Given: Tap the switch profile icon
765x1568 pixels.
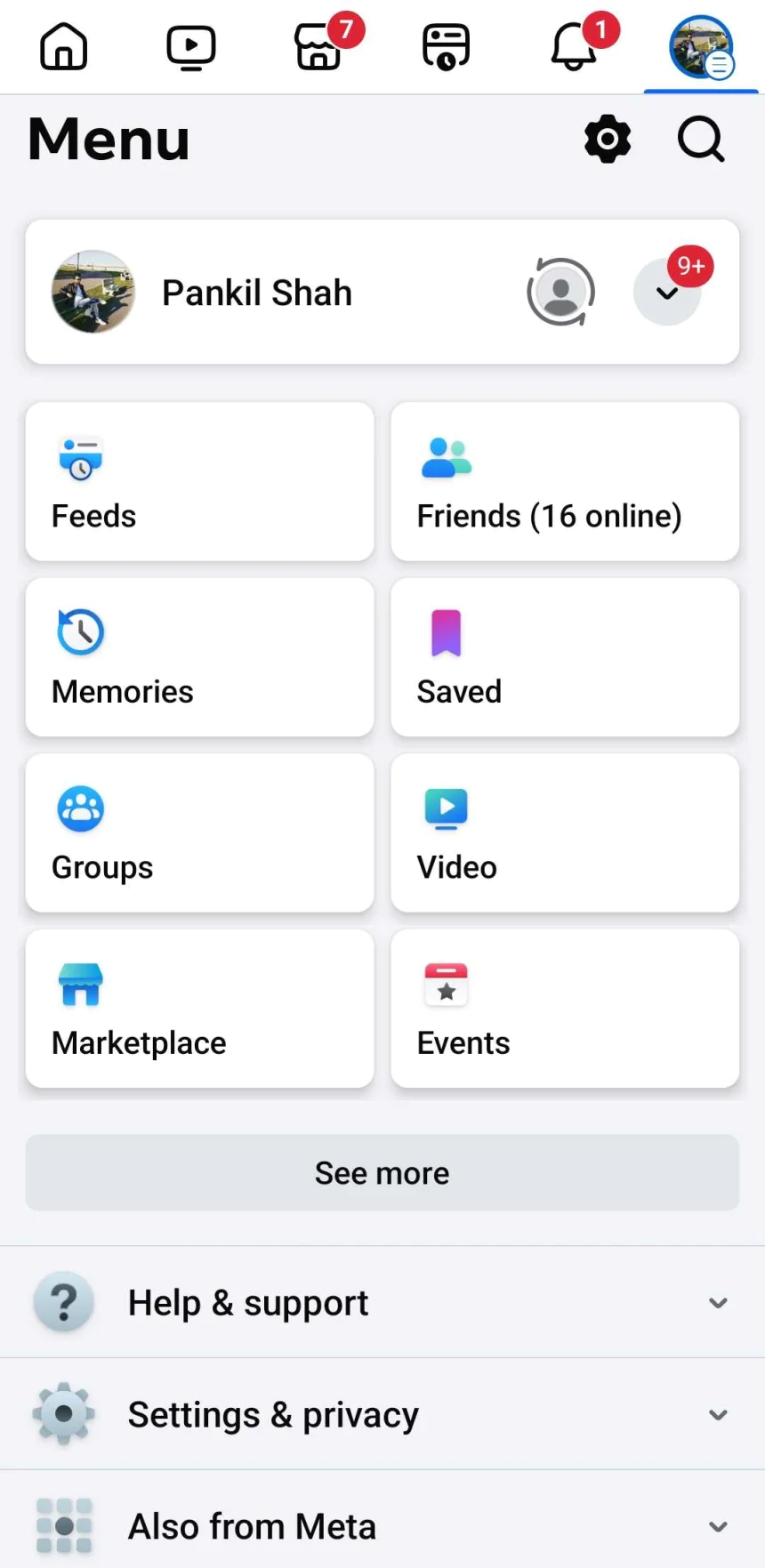Looking at the screenshot, I should 560,292.
